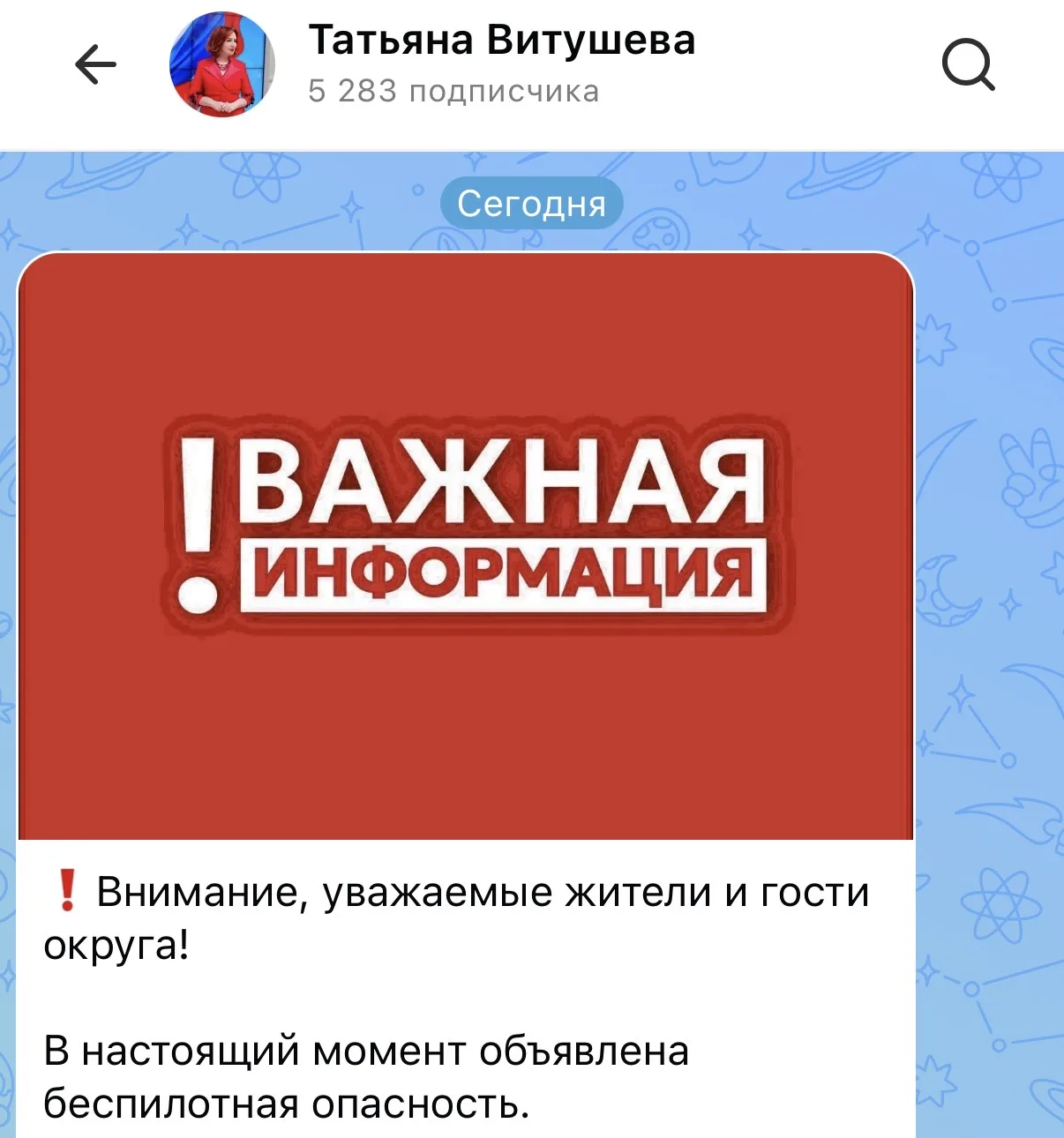Open channel info via Татьяна Витушева title
The image size is (1064, 1138).
[x=501, y=41]
